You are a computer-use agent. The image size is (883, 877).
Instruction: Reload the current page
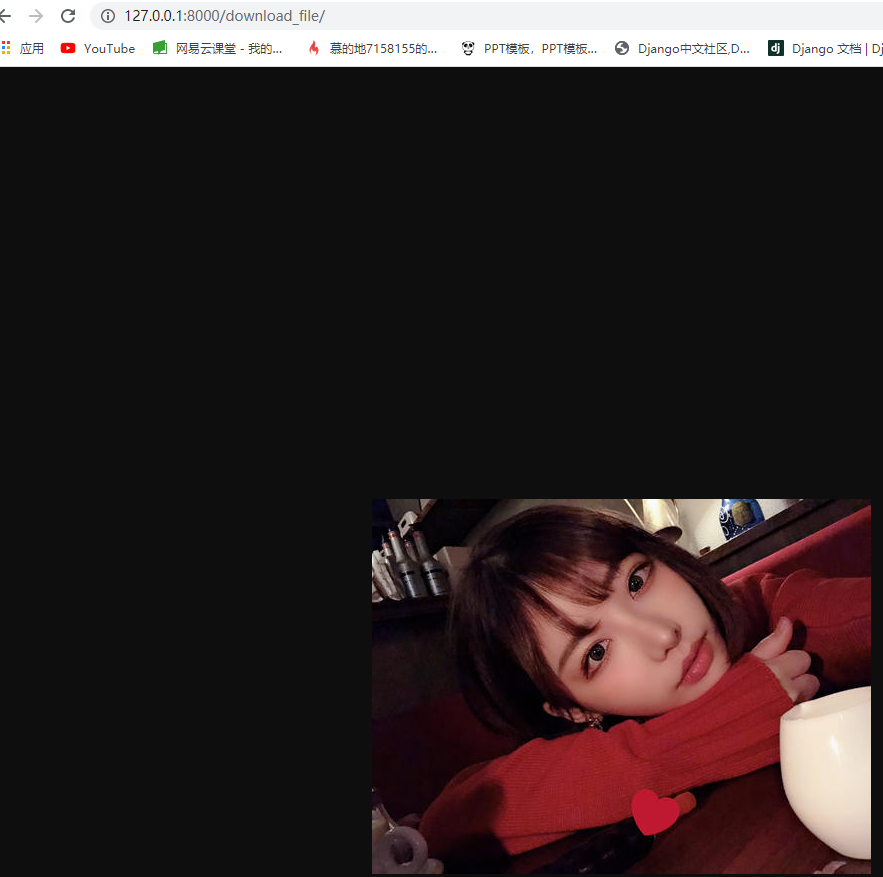(68, 16)
